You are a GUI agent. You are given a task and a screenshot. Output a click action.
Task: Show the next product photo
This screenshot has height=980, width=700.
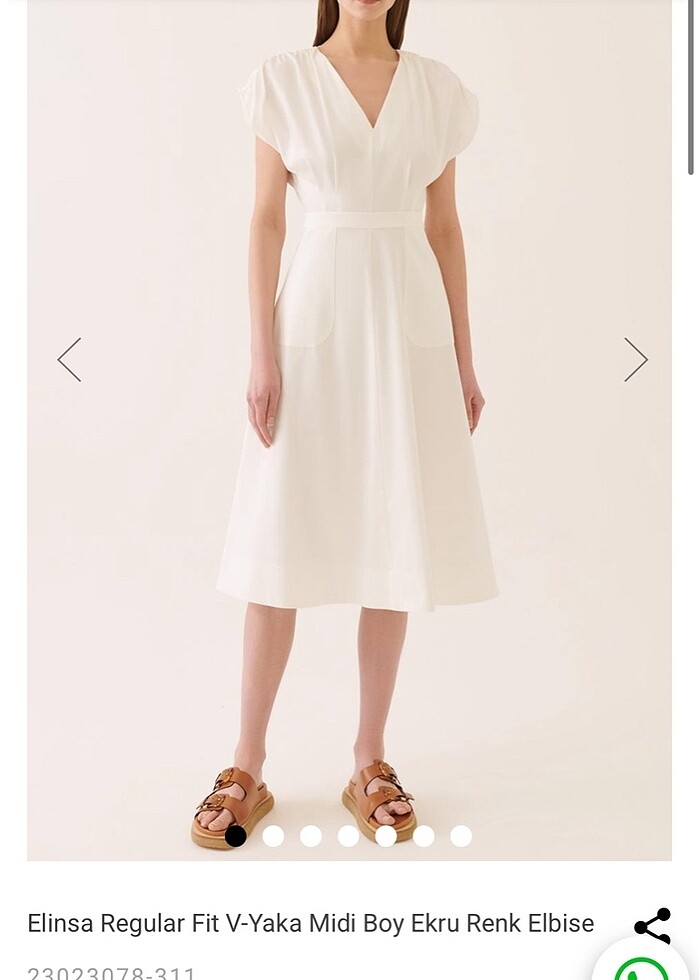[636, 360]
